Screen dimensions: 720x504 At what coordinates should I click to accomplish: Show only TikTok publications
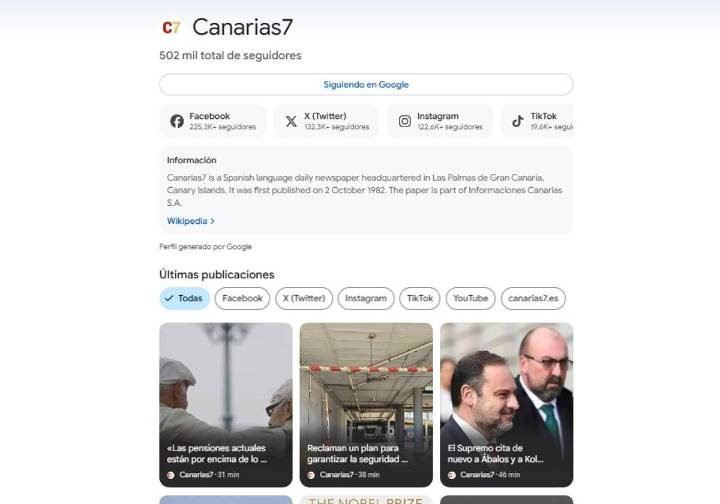pyautogui.click(x=420, y=298)
